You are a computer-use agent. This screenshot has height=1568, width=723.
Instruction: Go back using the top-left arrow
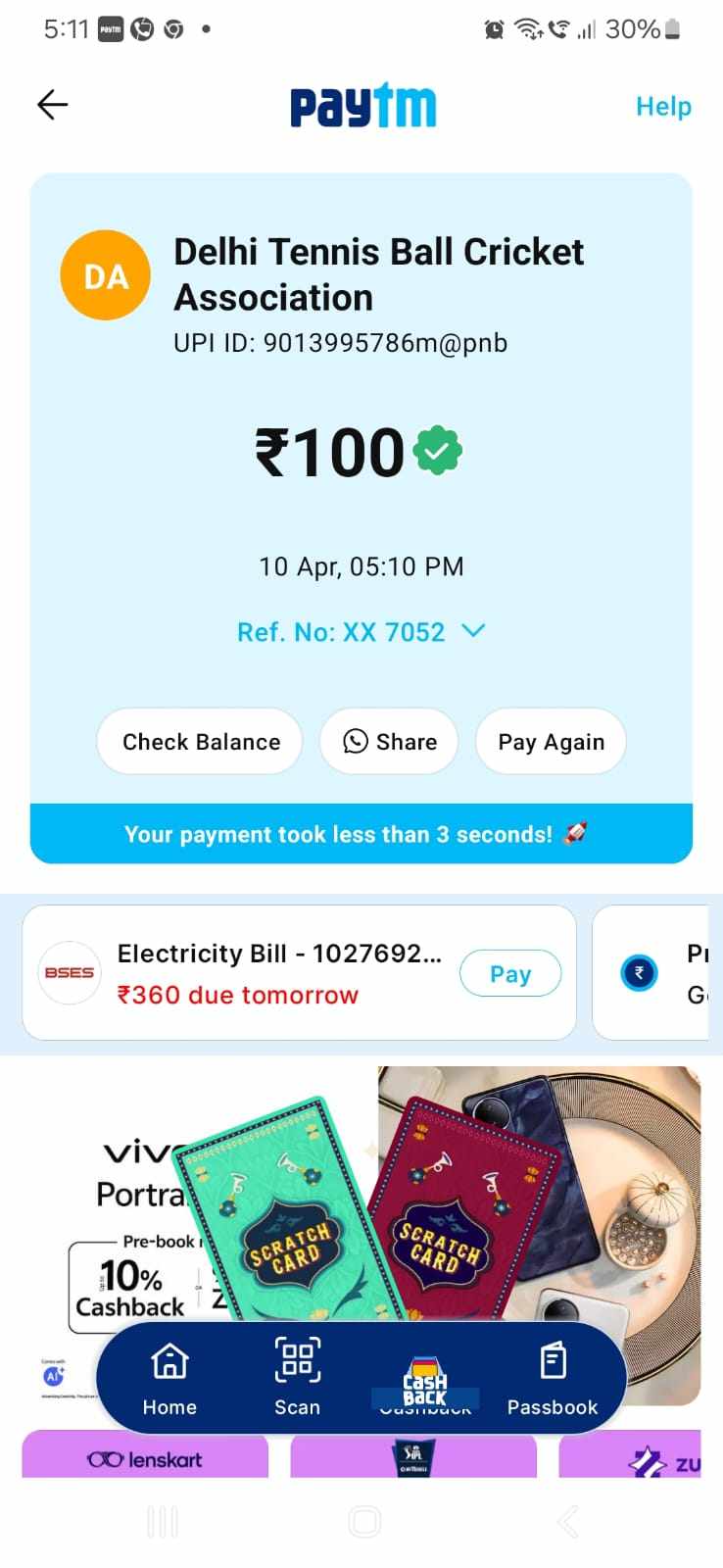[x=52, y=105]
